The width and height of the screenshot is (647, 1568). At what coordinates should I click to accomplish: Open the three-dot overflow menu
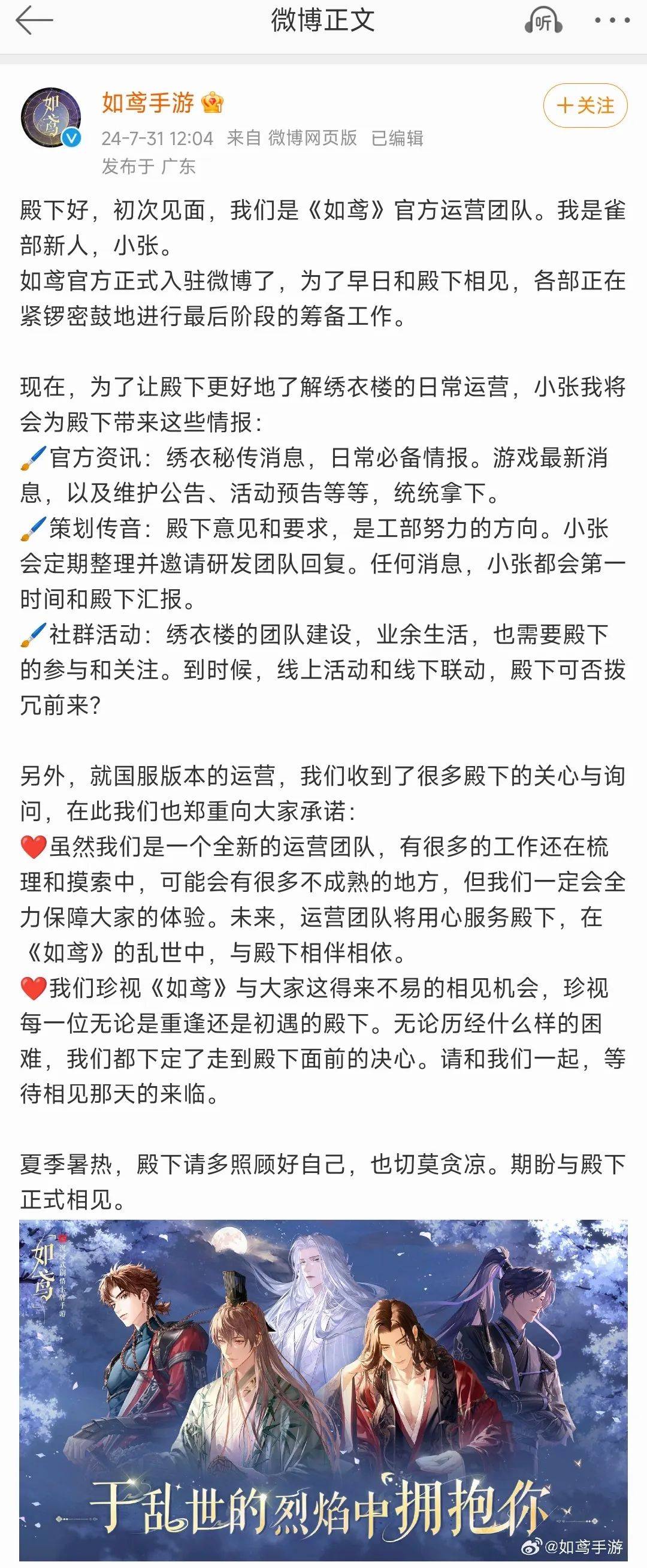[x=612, y=22]
